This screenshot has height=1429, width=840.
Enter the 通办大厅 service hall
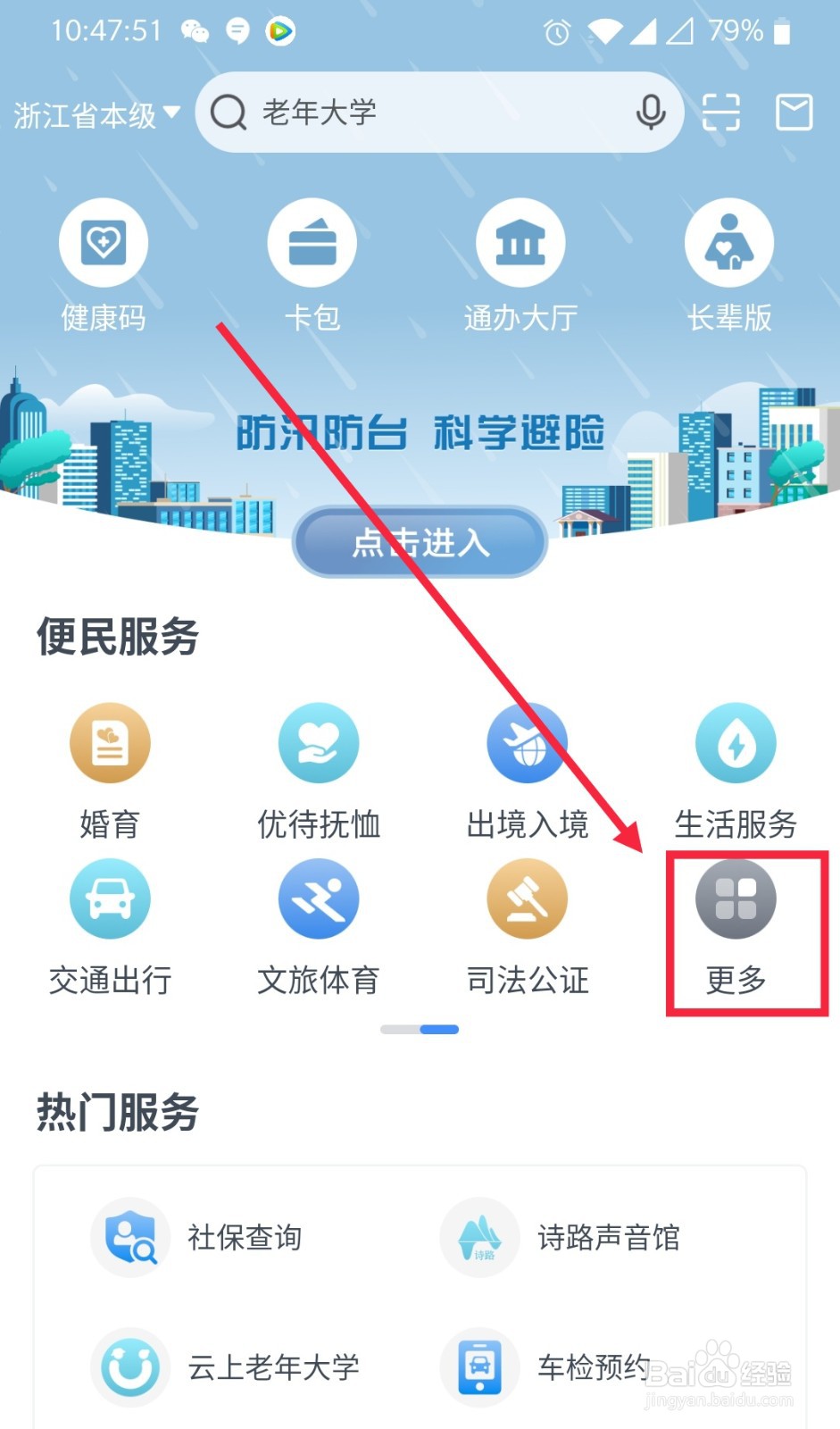(x=520, y=263)
